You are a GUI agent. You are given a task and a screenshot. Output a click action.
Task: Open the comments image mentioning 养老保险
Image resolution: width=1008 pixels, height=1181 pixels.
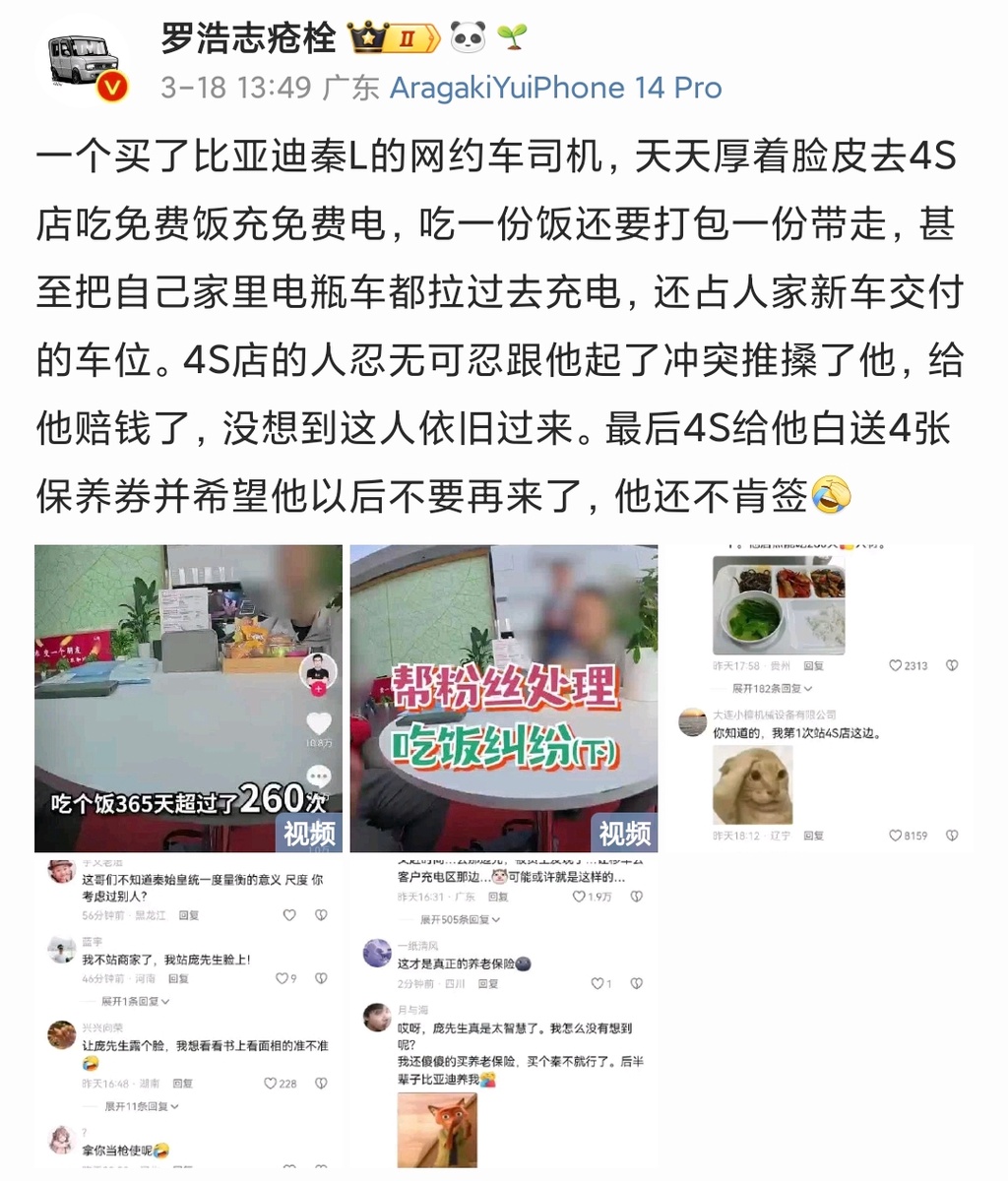tap(504, 1014)
